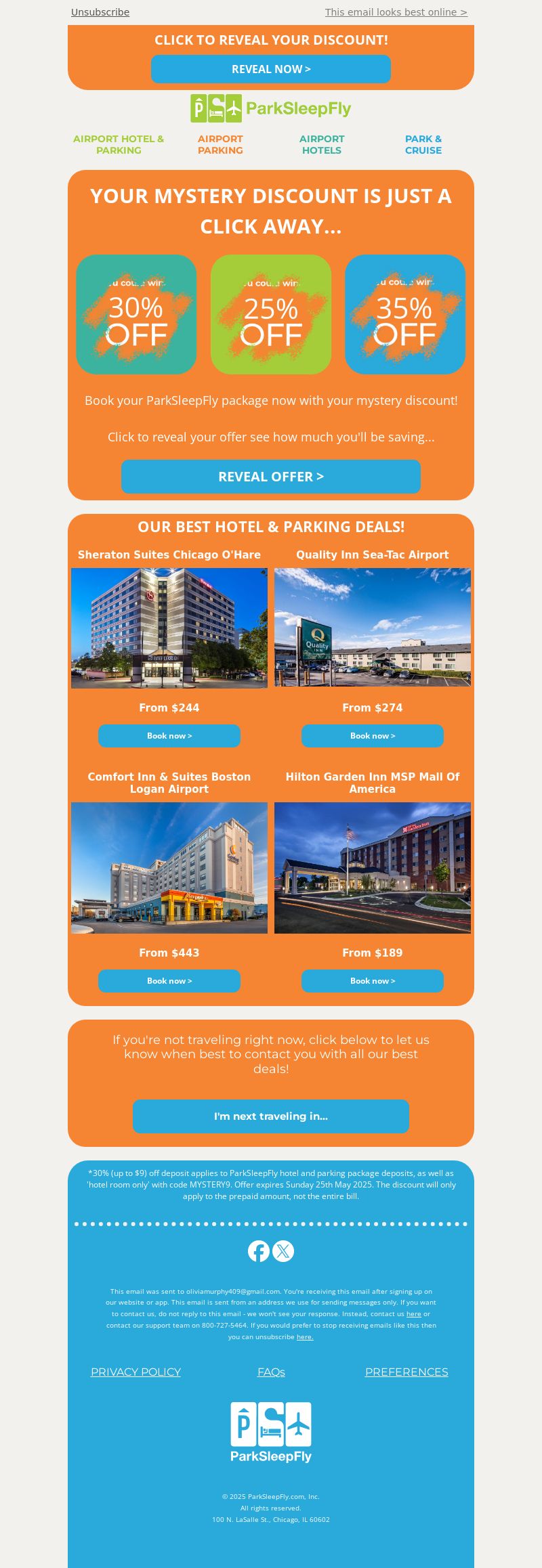
Task: Open 'This email looks best online' link
Action: (396, 12)
